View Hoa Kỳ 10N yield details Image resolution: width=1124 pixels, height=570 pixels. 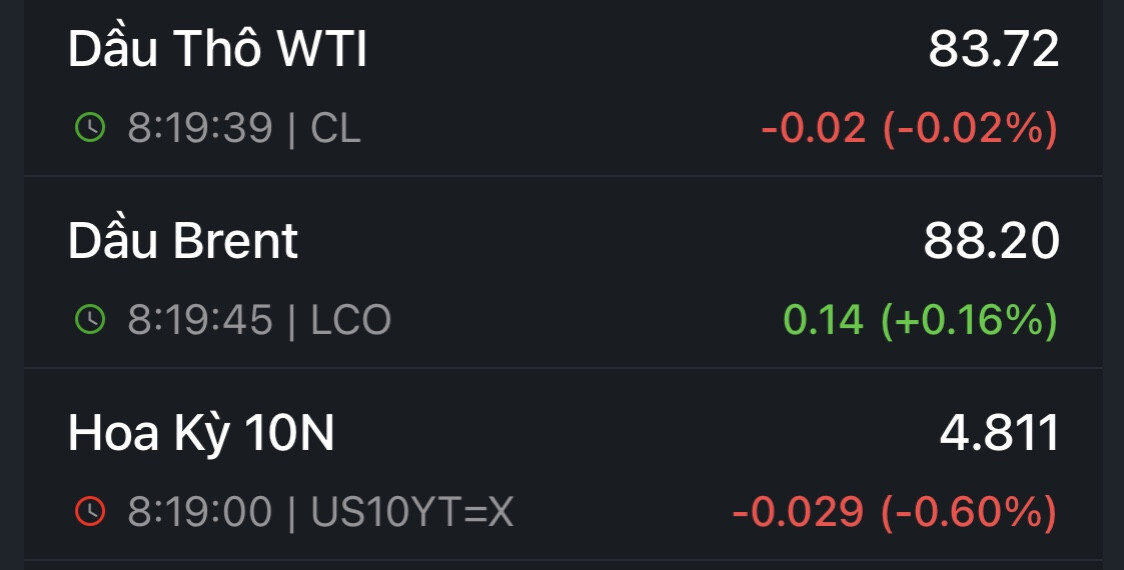(x=202, y=434)
